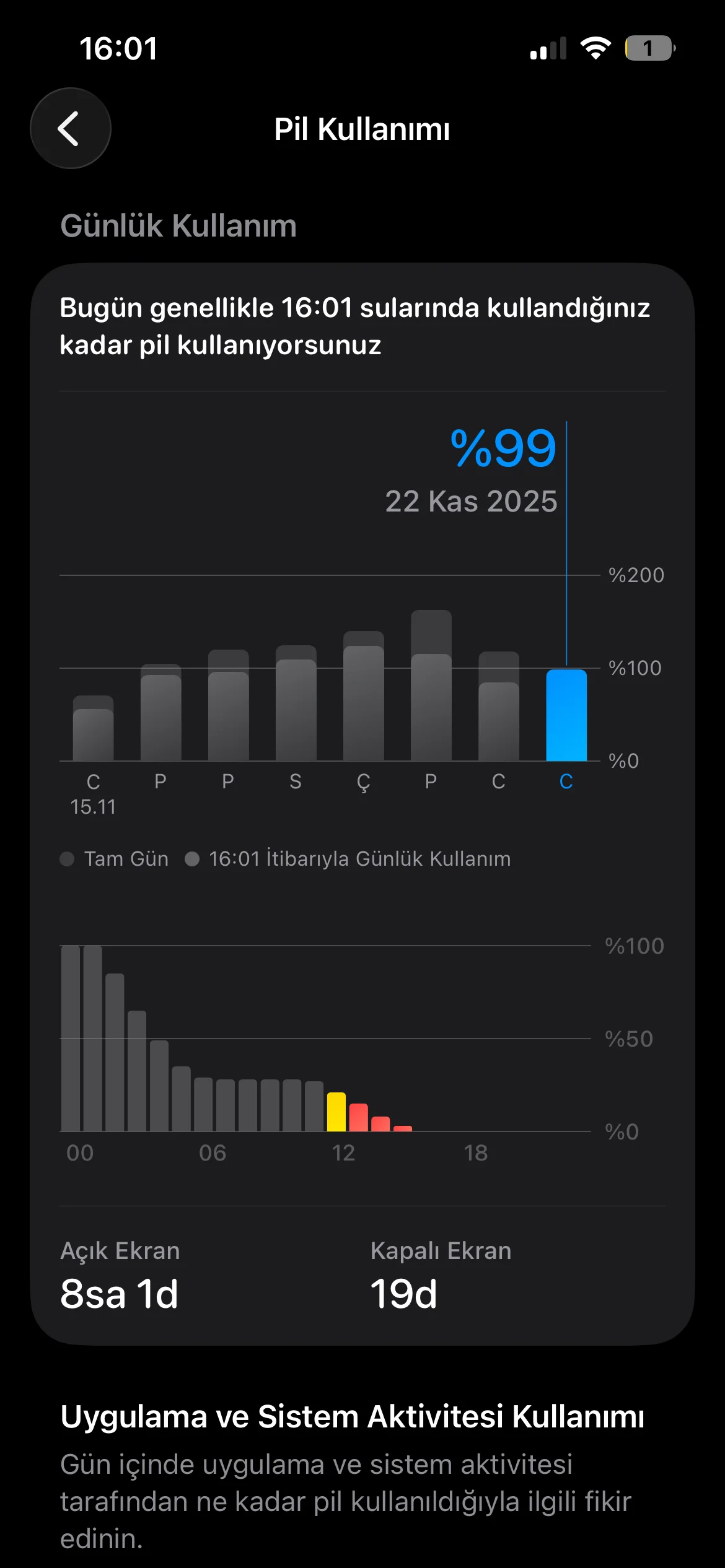Select the Ç (Çarşamba) daily usage bar

point(363,700)
